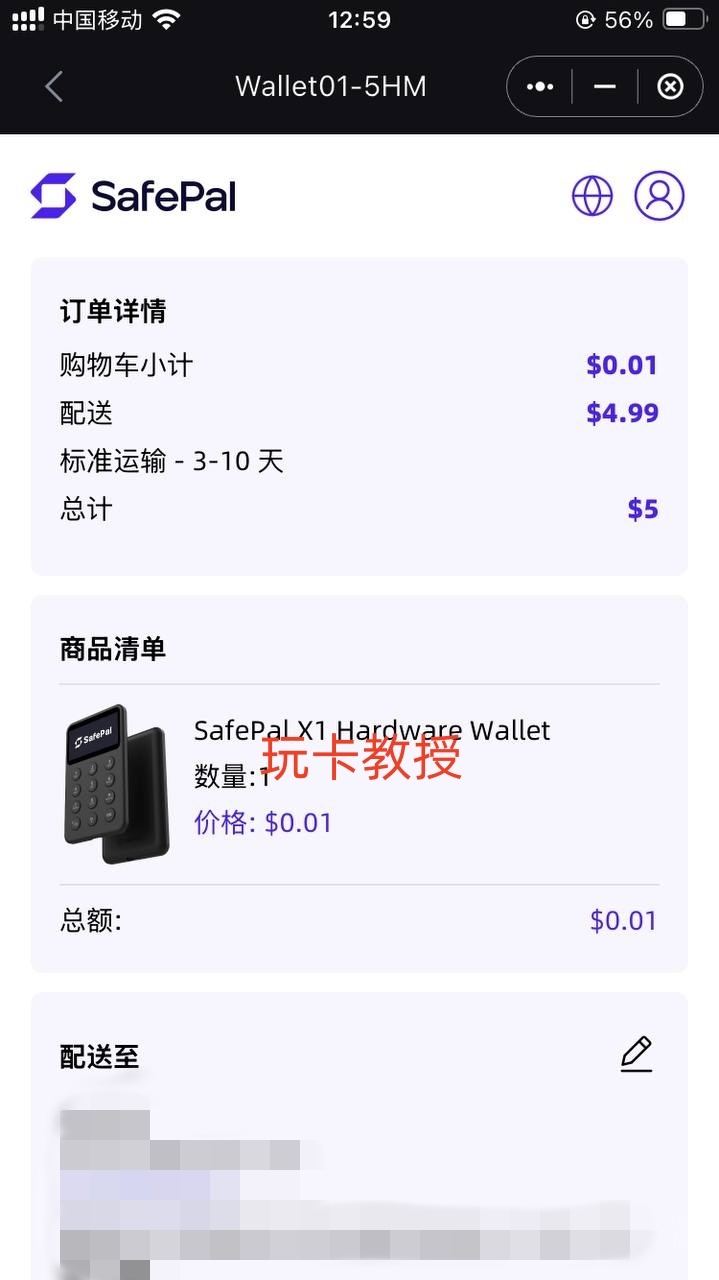Minimize the mini program

[x=604, y=87]
